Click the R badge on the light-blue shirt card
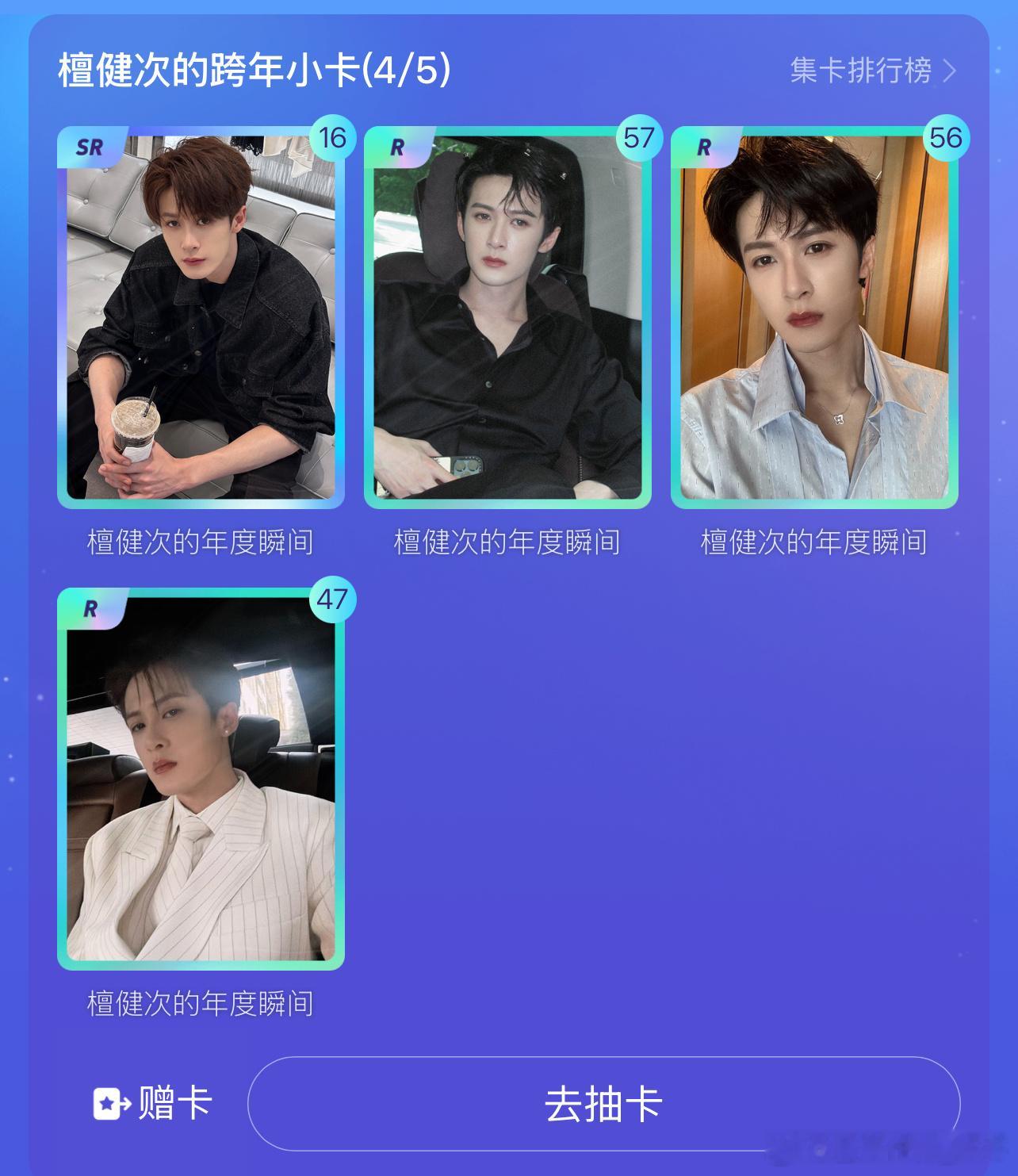Screen dimensions: 1018x1176 click(x=702, y=147)
